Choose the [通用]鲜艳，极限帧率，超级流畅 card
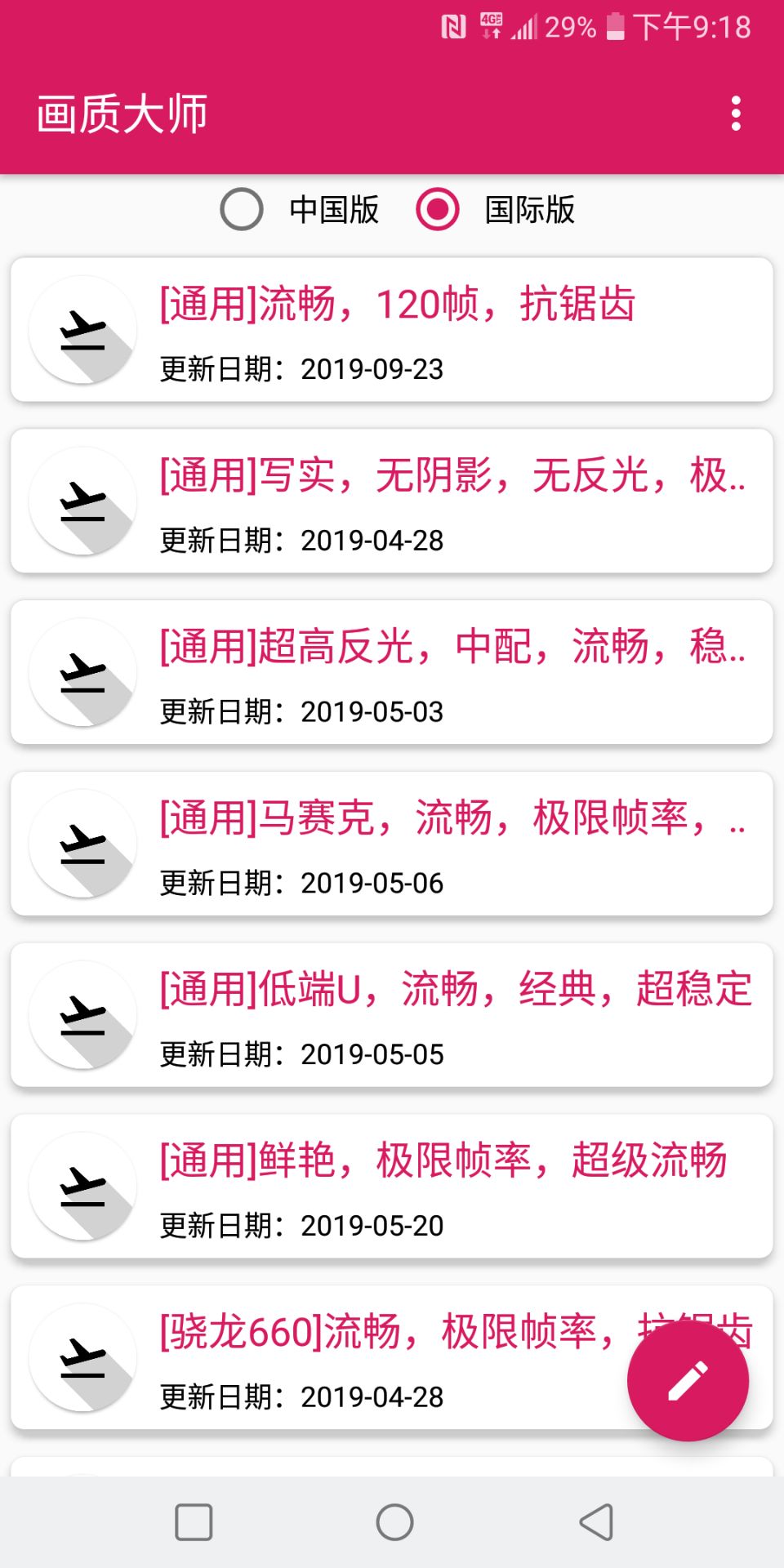 point(392,1187)
